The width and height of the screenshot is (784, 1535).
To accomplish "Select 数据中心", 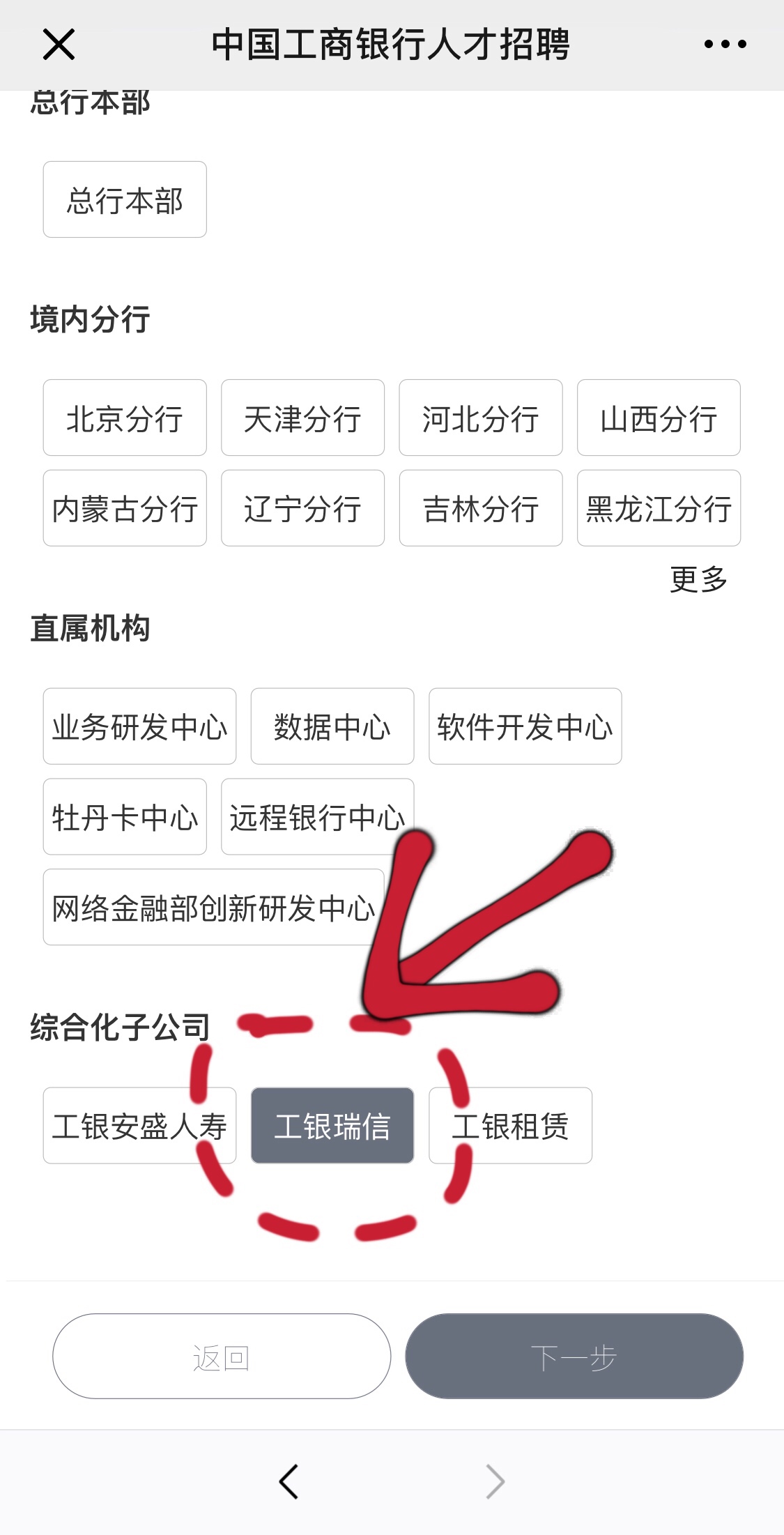I will click(x=332, y=726).
